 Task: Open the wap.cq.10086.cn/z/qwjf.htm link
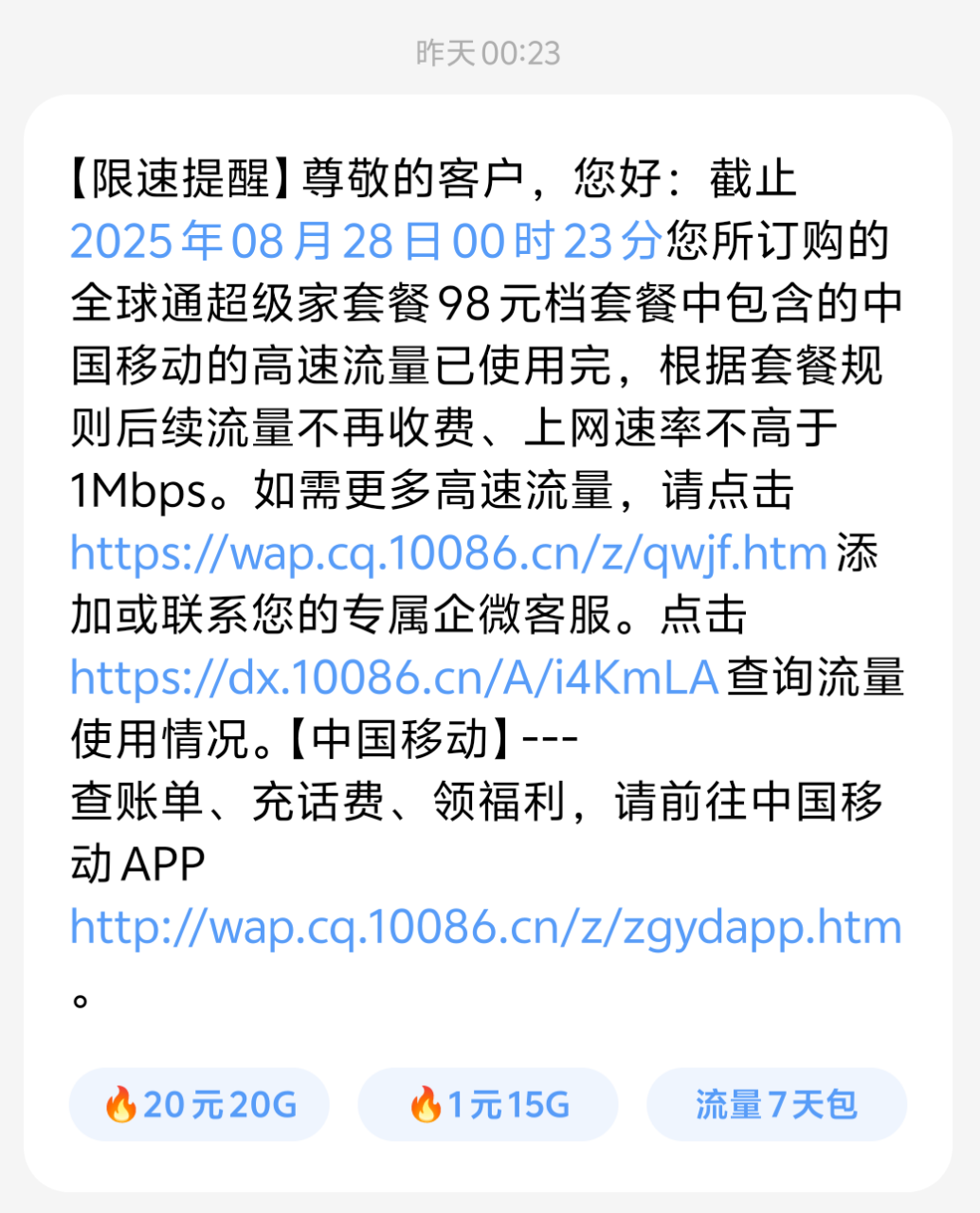click(x=449, y=553)
